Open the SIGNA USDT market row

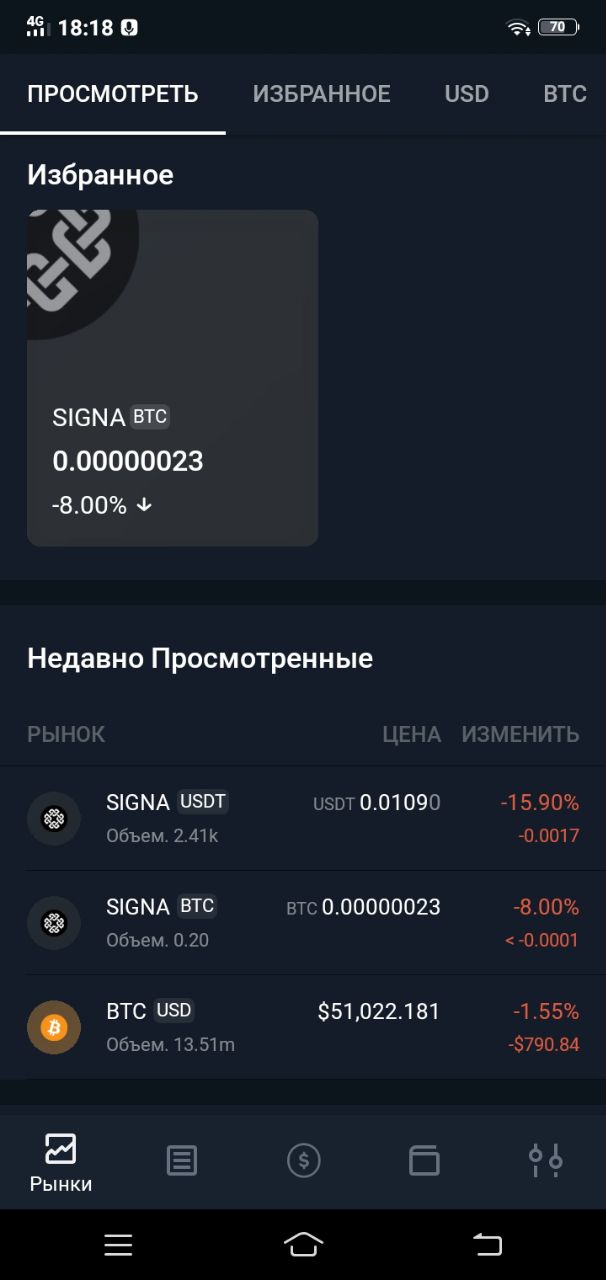[303, 818]
